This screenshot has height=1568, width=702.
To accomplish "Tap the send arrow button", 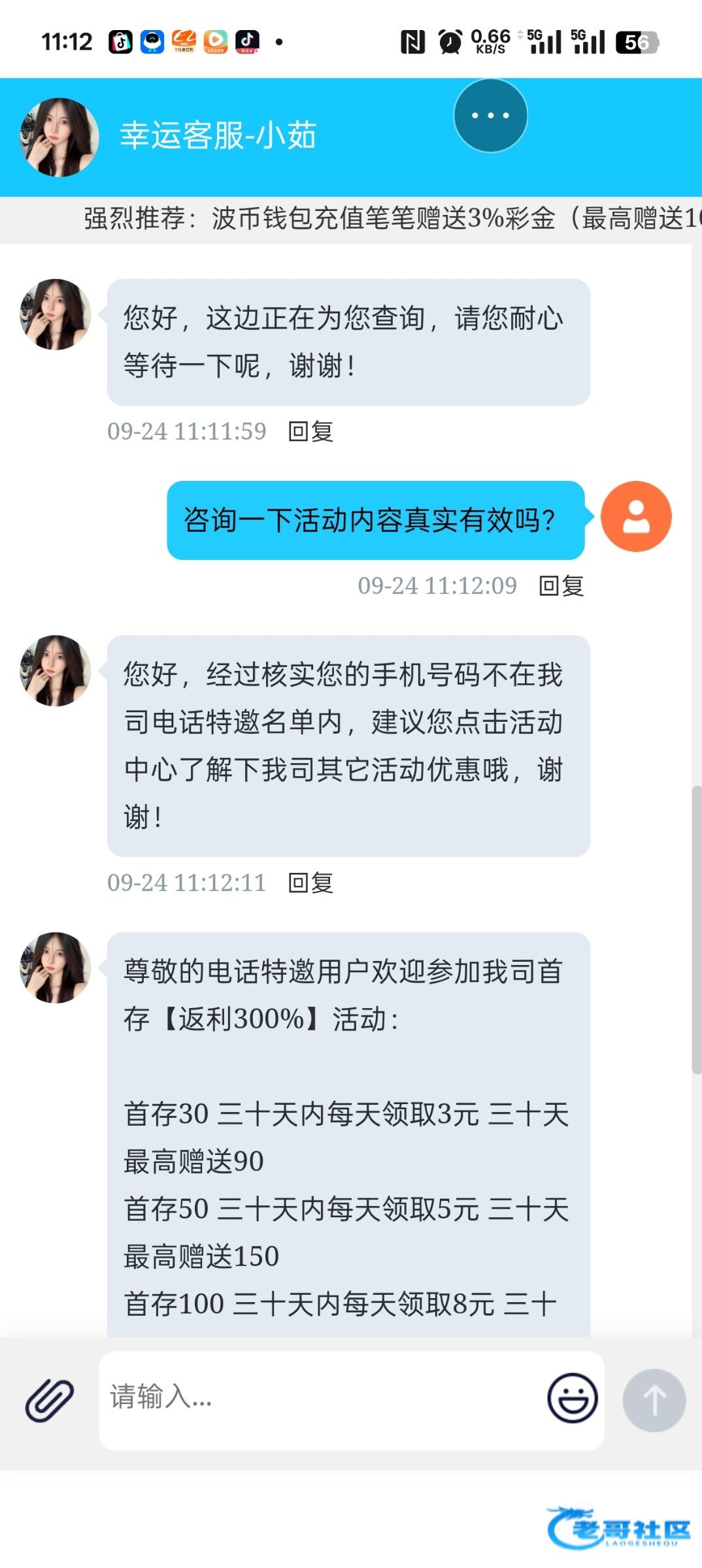I will (654, 1400).
